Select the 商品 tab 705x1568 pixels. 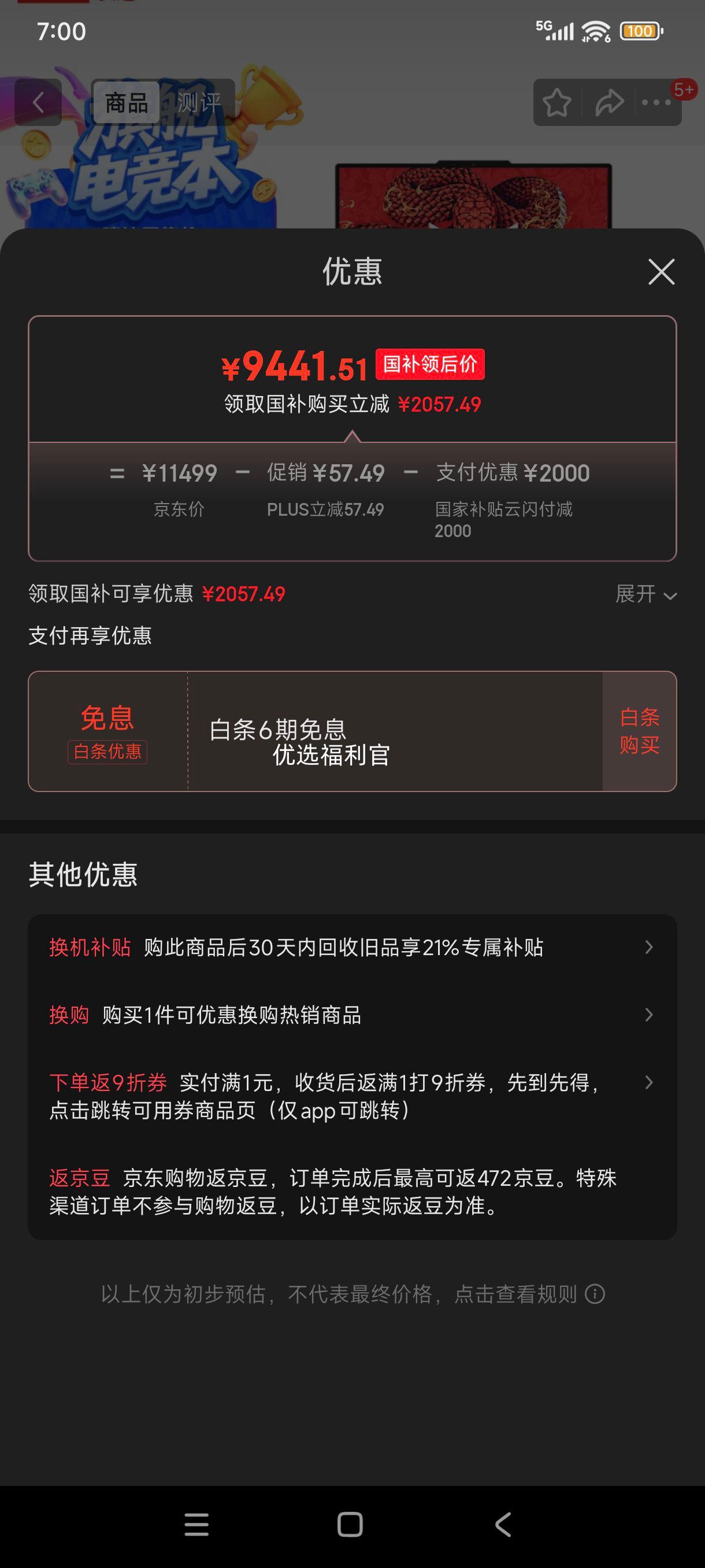pos(128,103)
